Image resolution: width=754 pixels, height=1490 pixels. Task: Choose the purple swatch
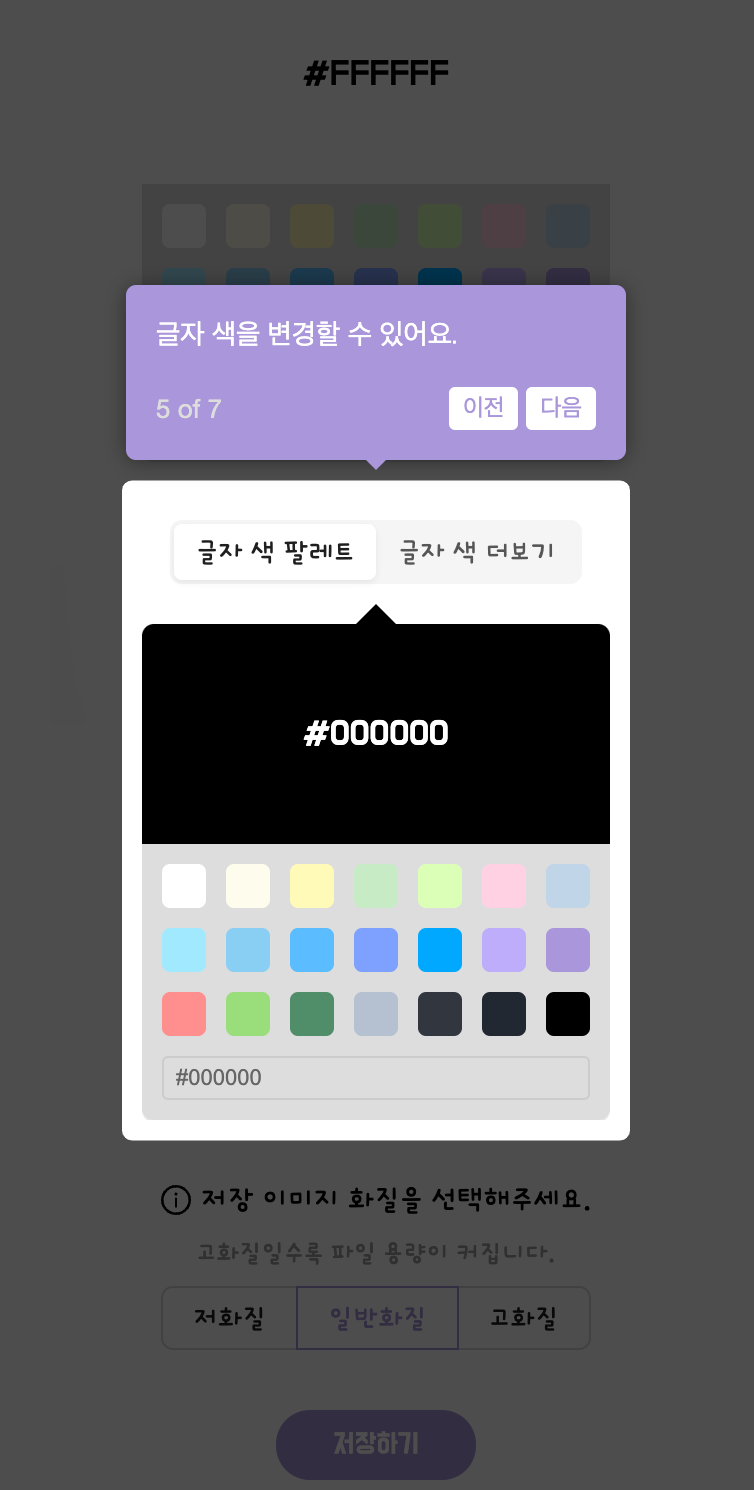coord(568,950)
